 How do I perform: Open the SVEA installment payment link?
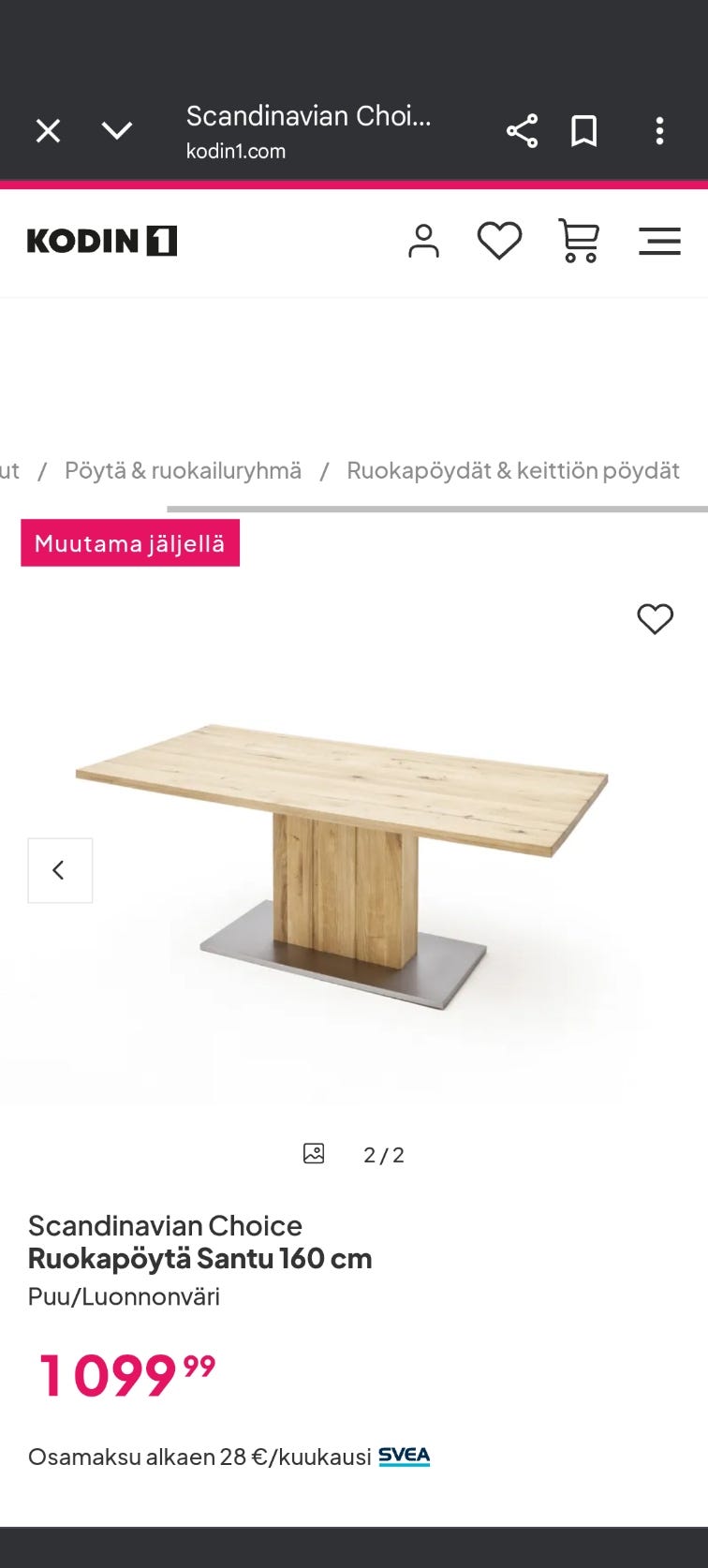pyautogui.click(x=404, y=1456)
